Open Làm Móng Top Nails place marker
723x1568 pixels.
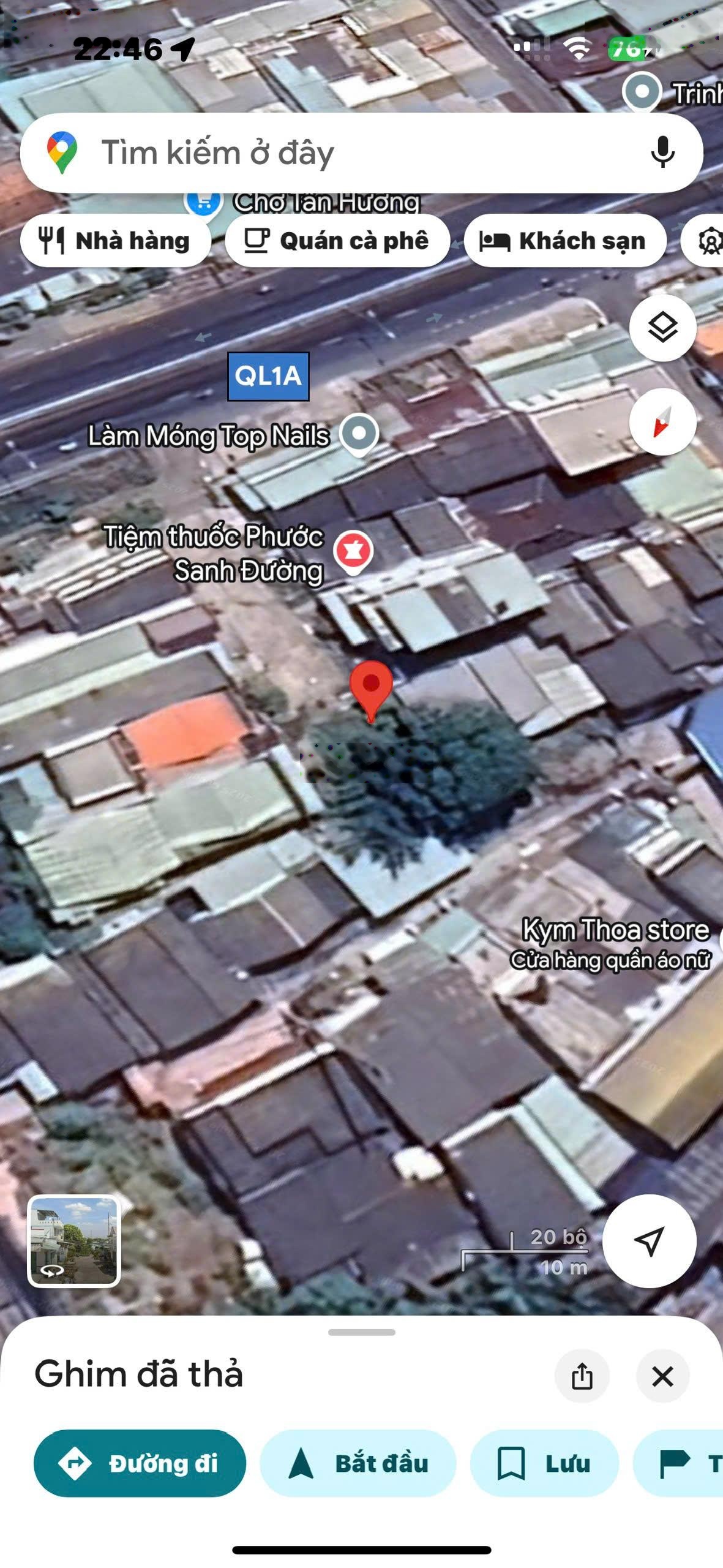(359, 434)
